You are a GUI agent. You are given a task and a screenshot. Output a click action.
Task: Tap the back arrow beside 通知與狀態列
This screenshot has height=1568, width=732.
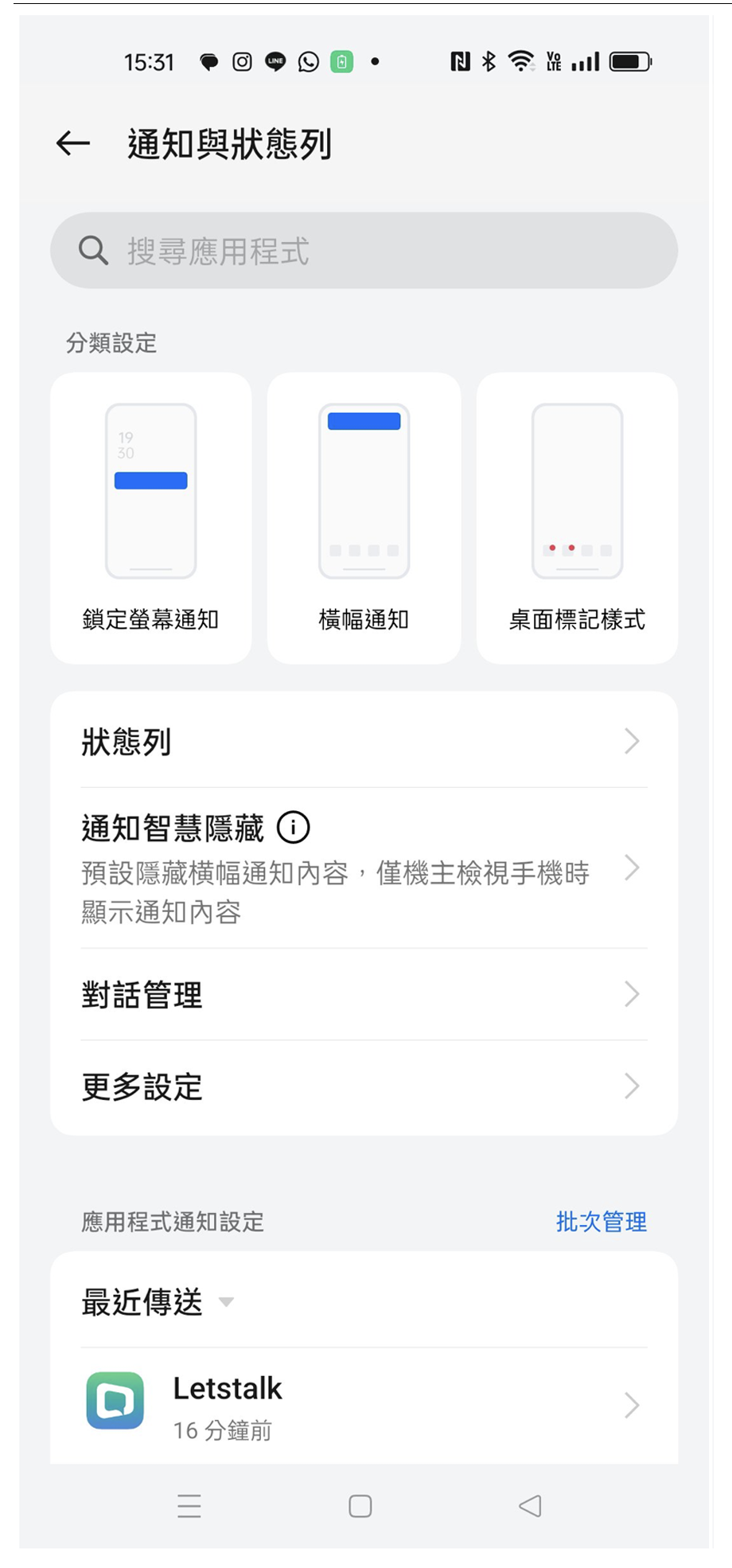tap(73, 143)
